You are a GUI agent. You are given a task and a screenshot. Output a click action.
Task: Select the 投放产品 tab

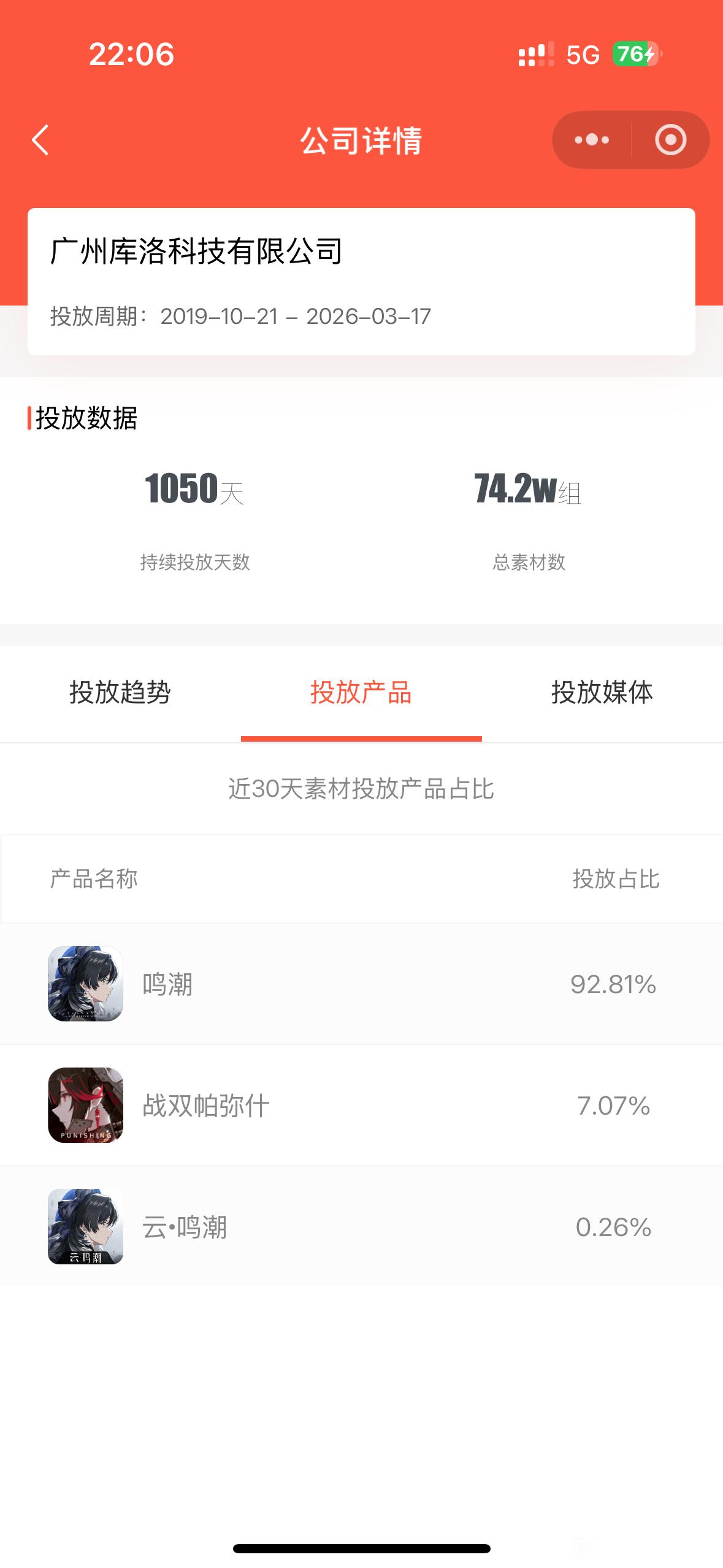(361, 693)
